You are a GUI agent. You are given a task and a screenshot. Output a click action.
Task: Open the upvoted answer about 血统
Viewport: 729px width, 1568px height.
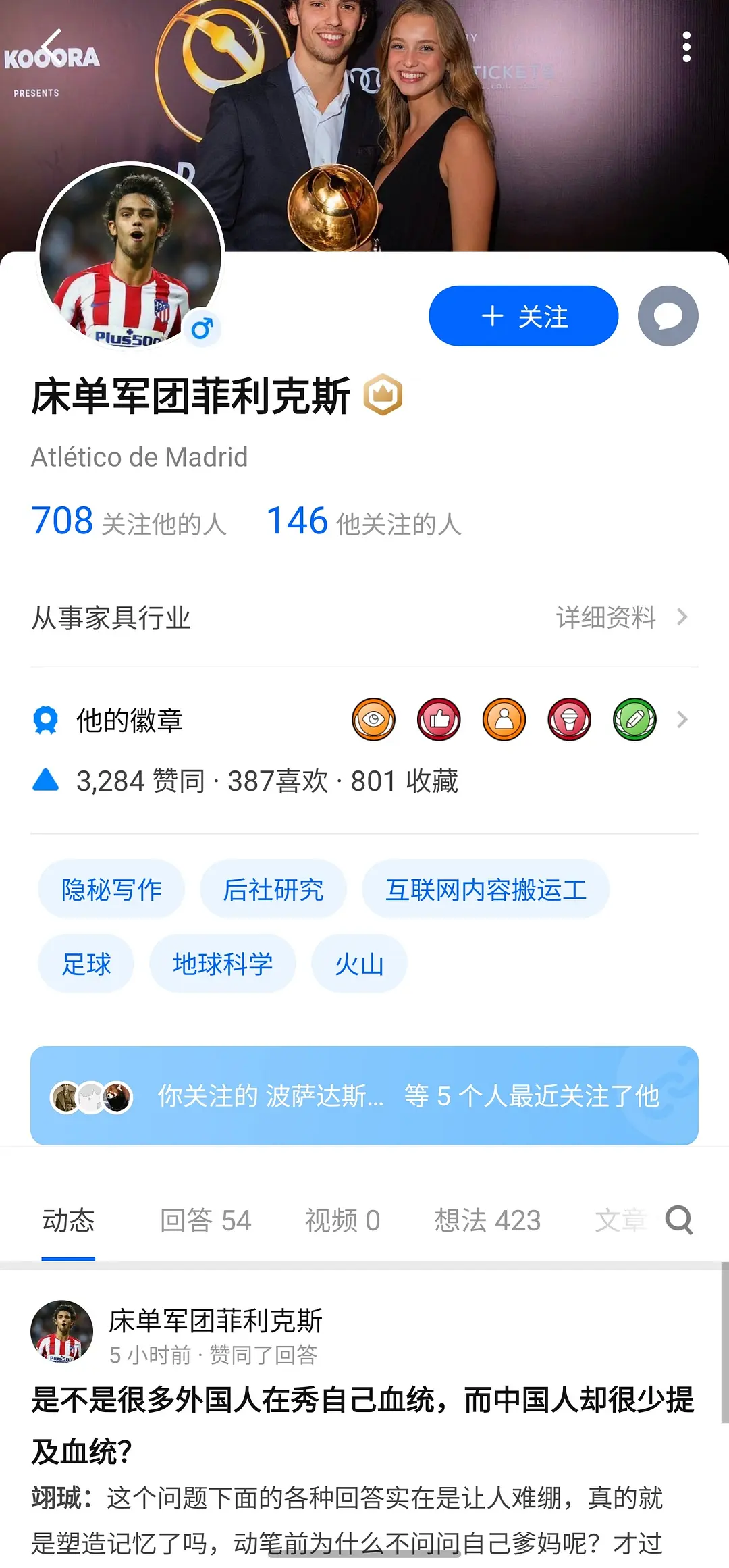click(363, 1425)
